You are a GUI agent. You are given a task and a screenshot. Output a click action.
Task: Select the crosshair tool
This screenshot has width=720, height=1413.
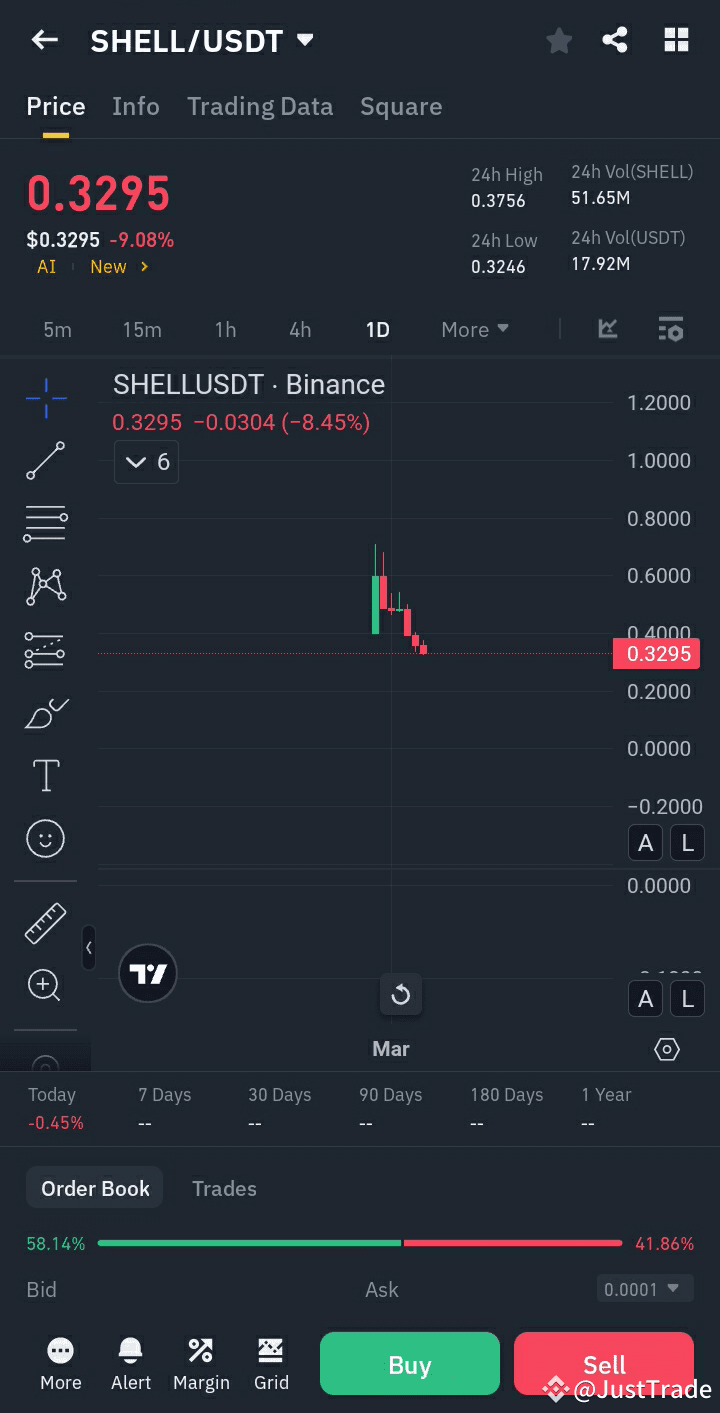45,398
